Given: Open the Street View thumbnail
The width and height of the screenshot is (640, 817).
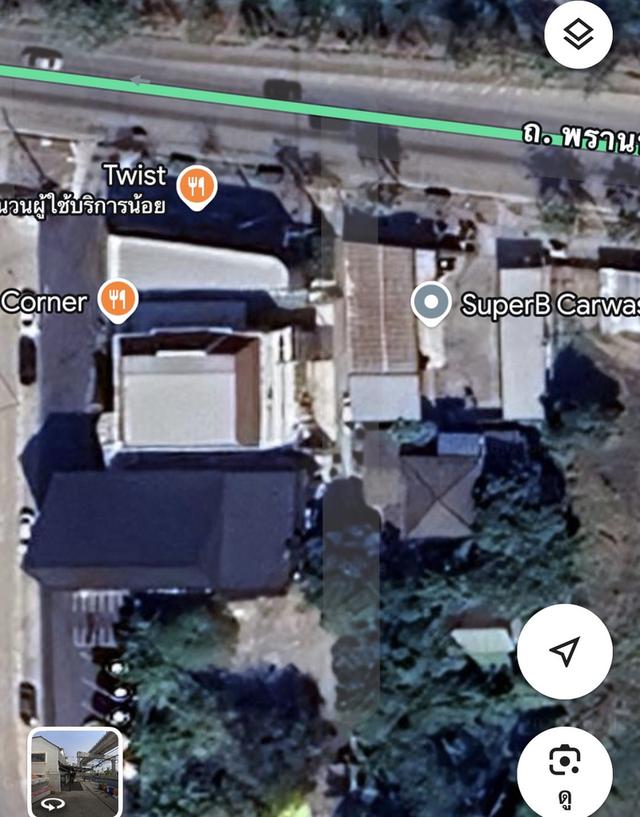Looking at the screenshot, I should point(75,772).
